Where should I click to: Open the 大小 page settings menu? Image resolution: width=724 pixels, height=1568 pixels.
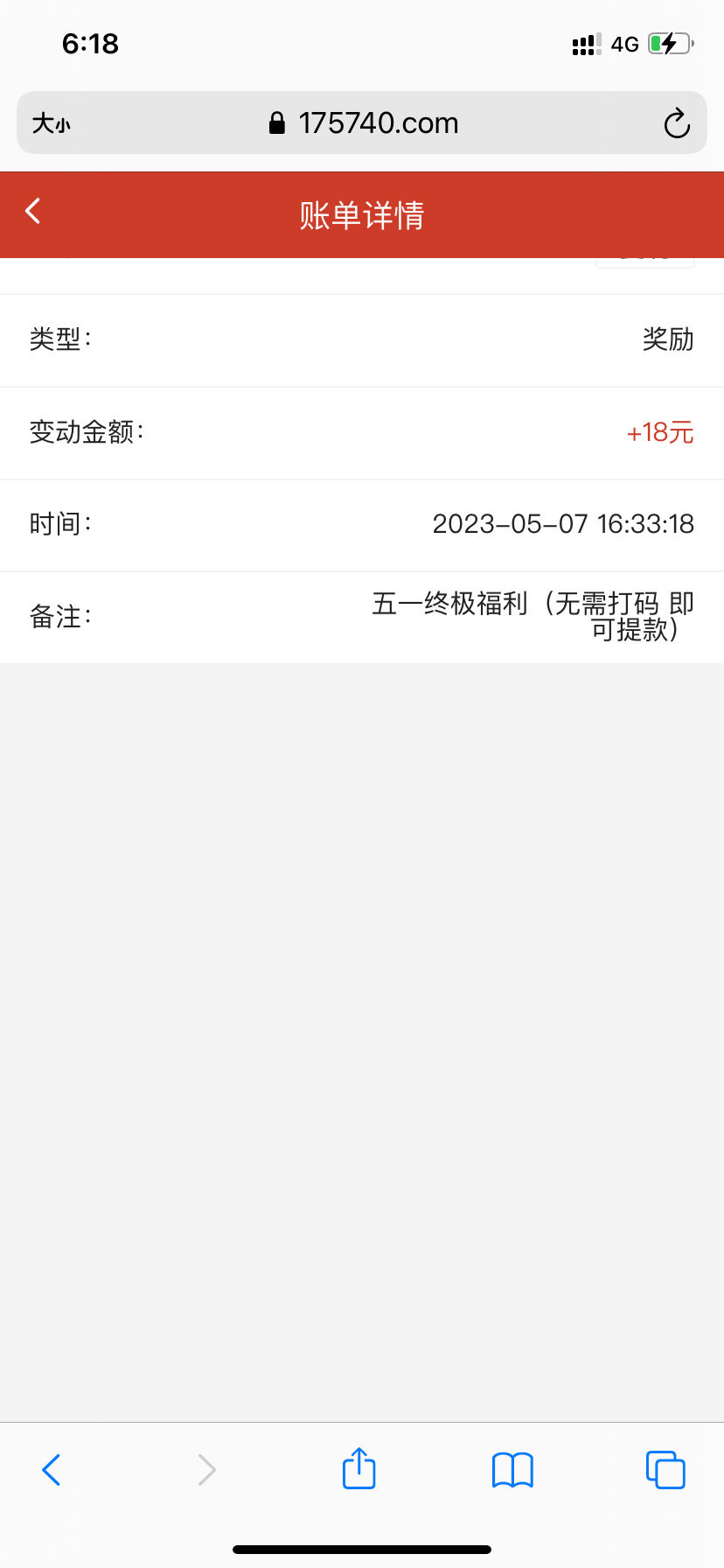click(53, 122)
